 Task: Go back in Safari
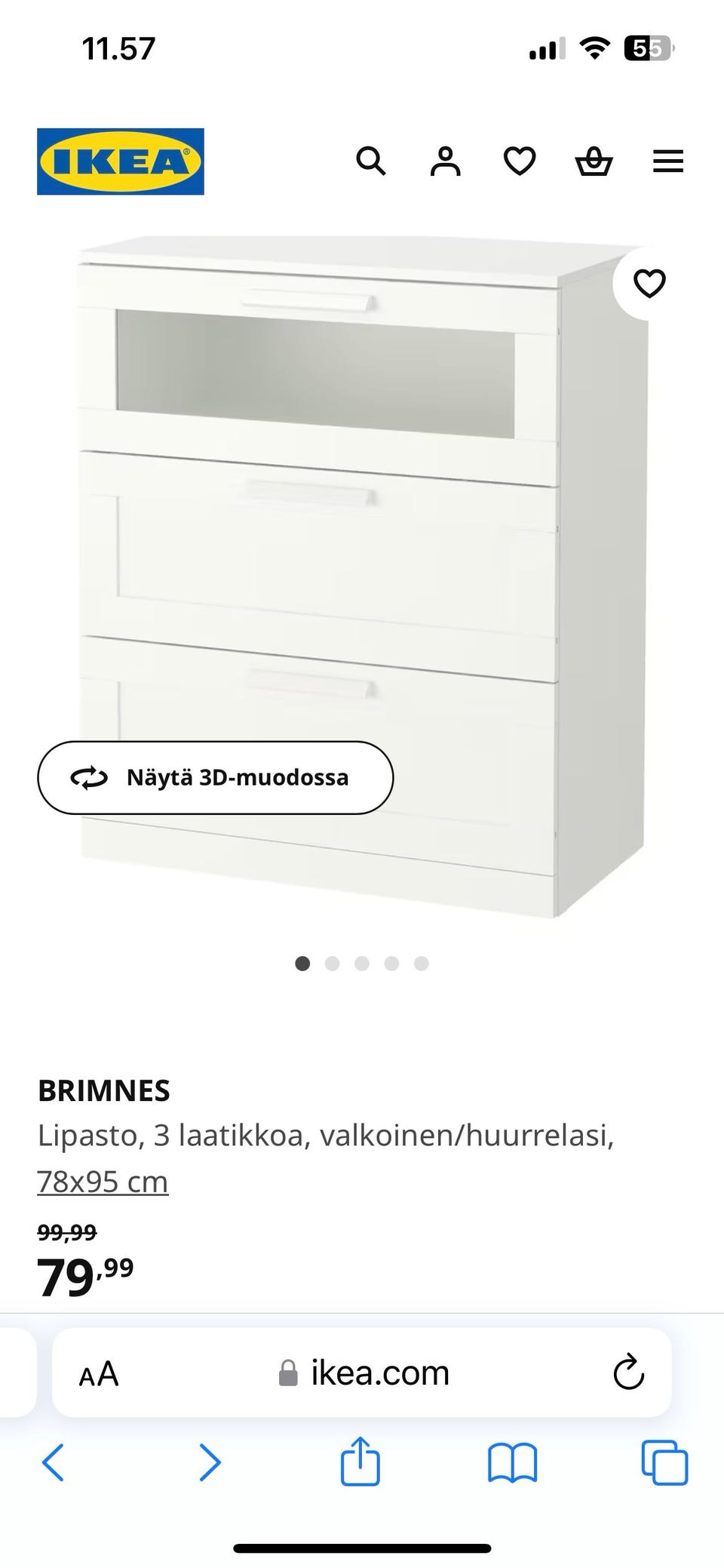coord(53,1463)
